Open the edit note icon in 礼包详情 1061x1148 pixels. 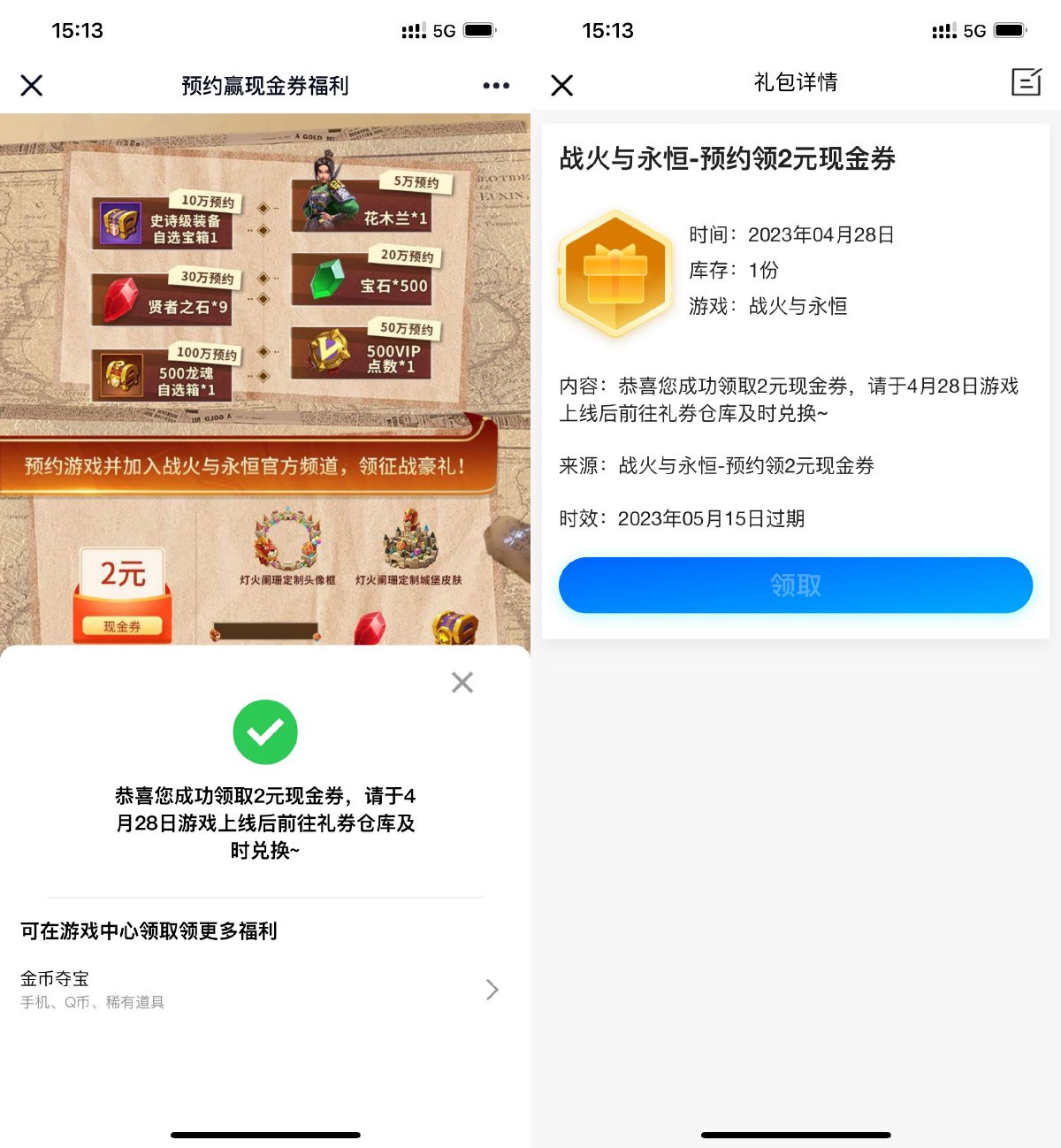coord(1026,82)
